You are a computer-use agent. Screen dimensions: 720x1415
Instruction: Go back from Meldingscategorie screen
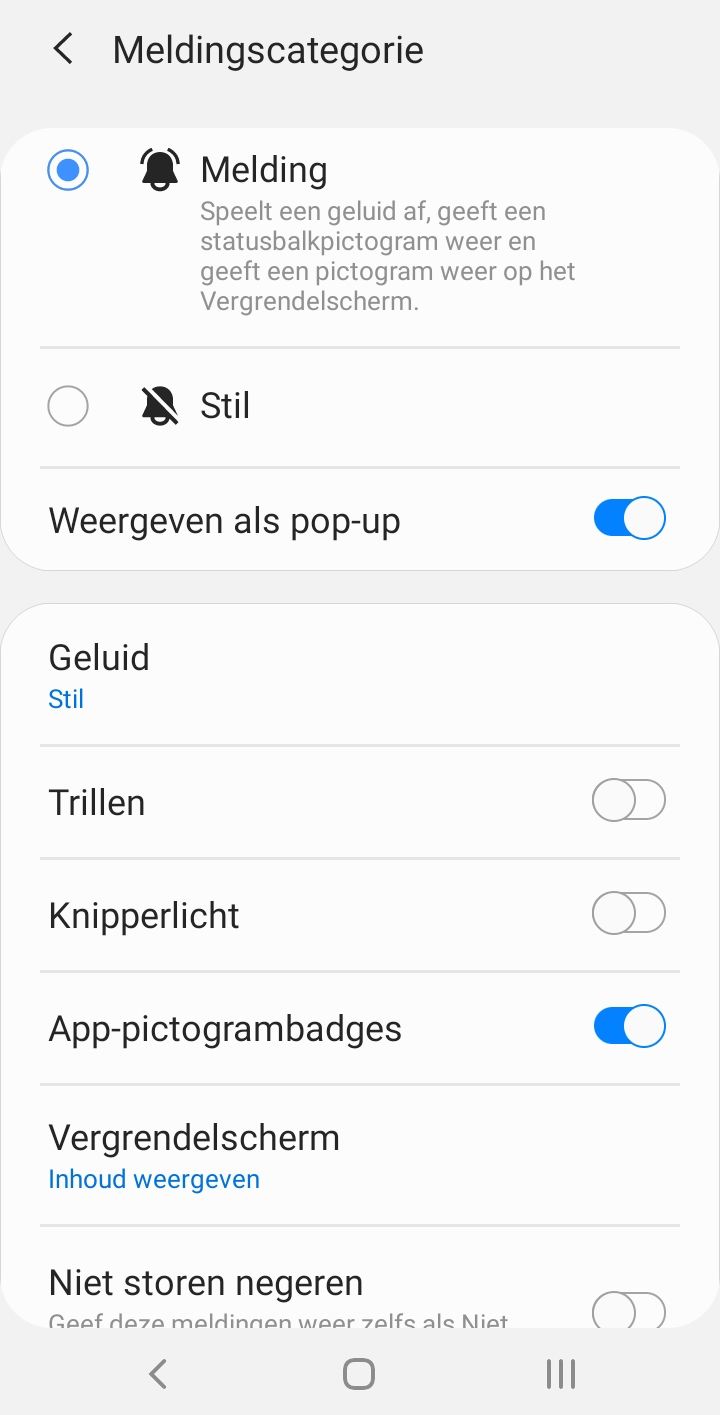click(x=63, y=49)
